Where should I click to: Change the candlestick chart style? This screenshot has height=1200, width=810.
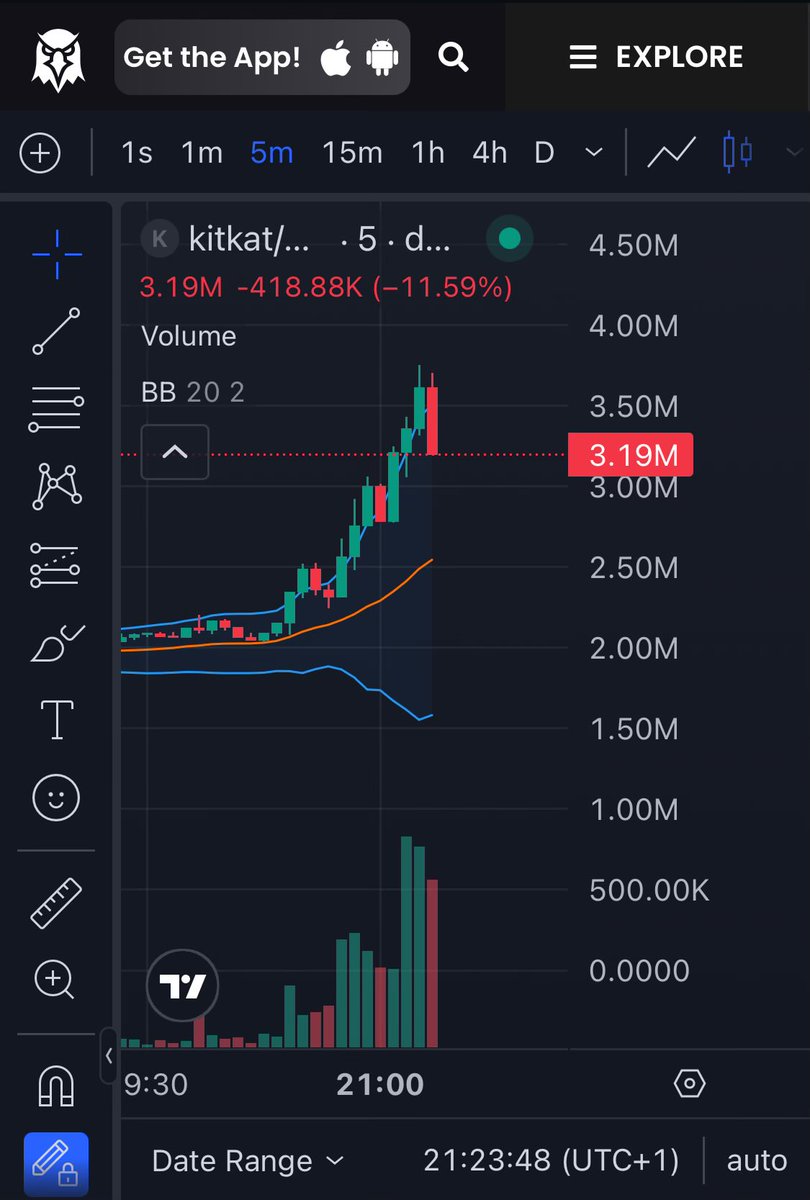(x=737, y=153)
